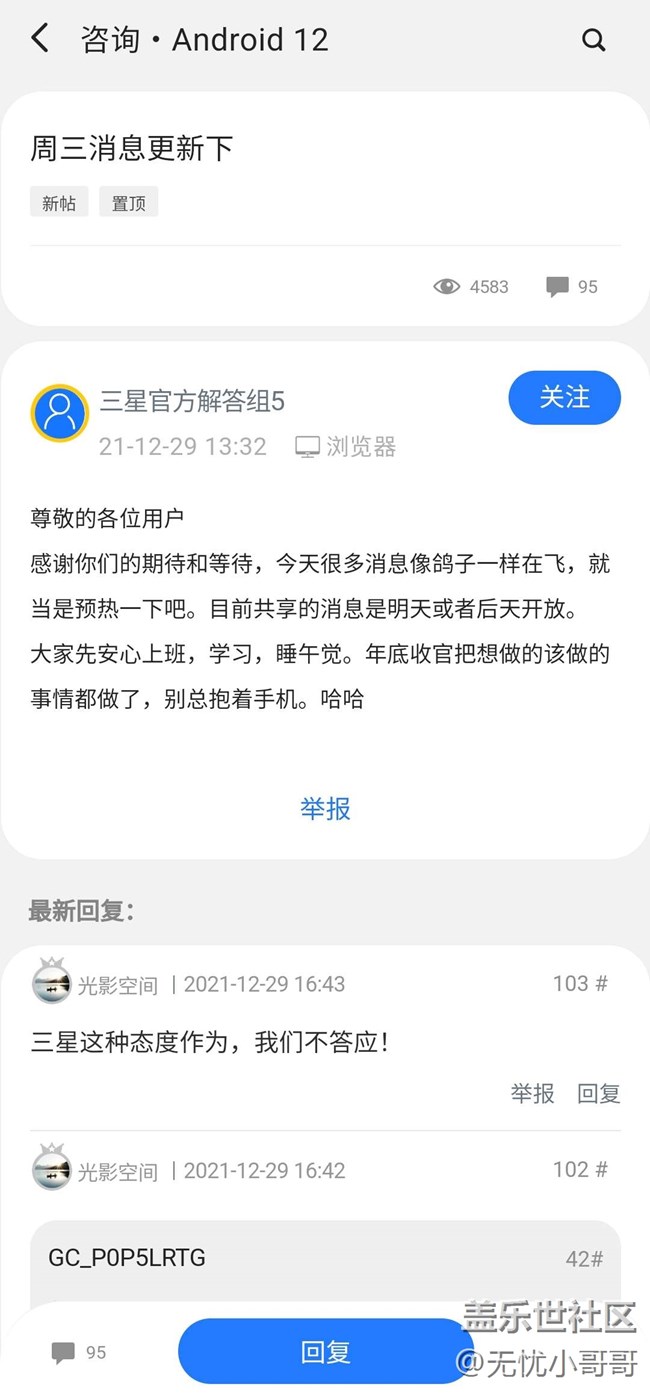
Task: Open the avatar of 三星官方解答组5
Action: (x=60, y=413)
